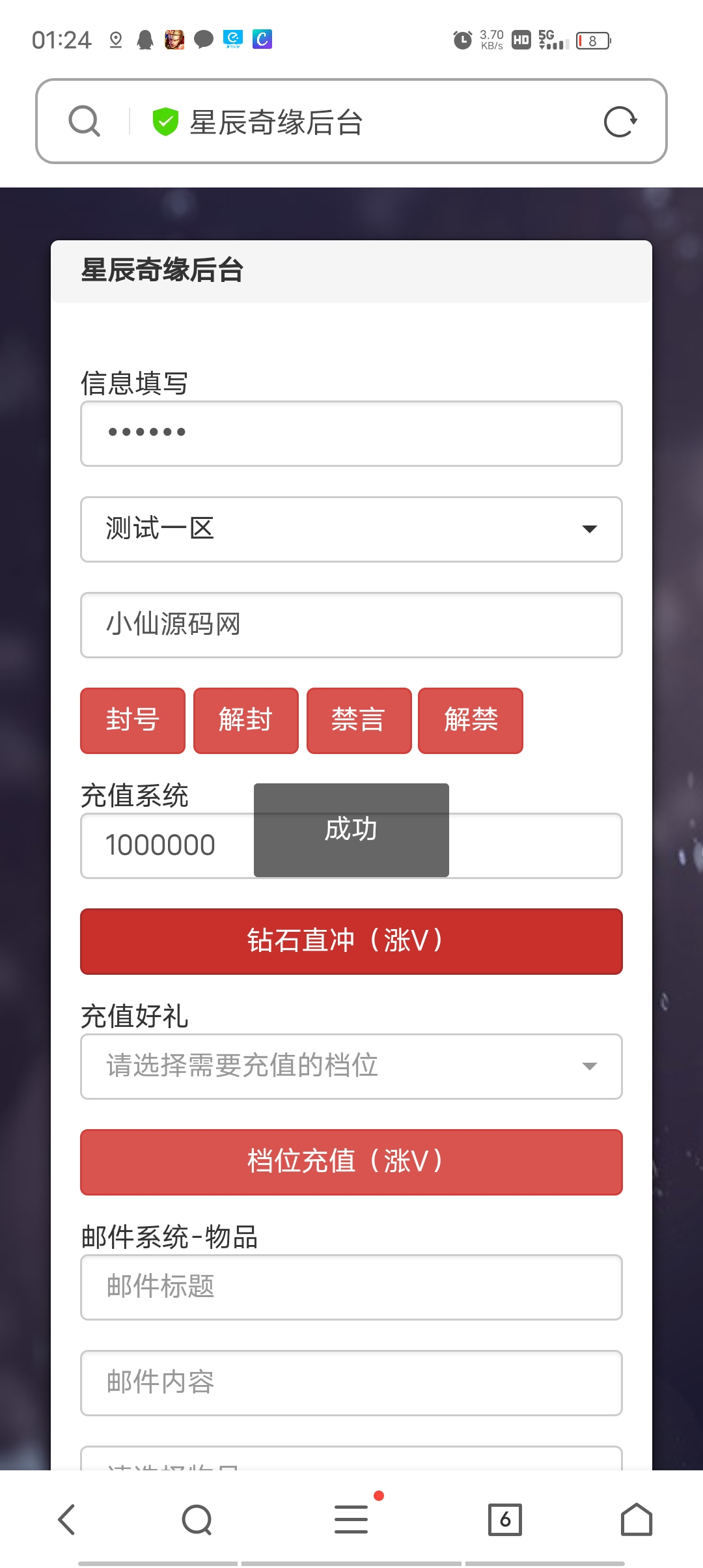Image resolution: width=703 pixels, height=1568 pixels.
Task: Focus the password field under 信息填写
Action: point(351,434)
